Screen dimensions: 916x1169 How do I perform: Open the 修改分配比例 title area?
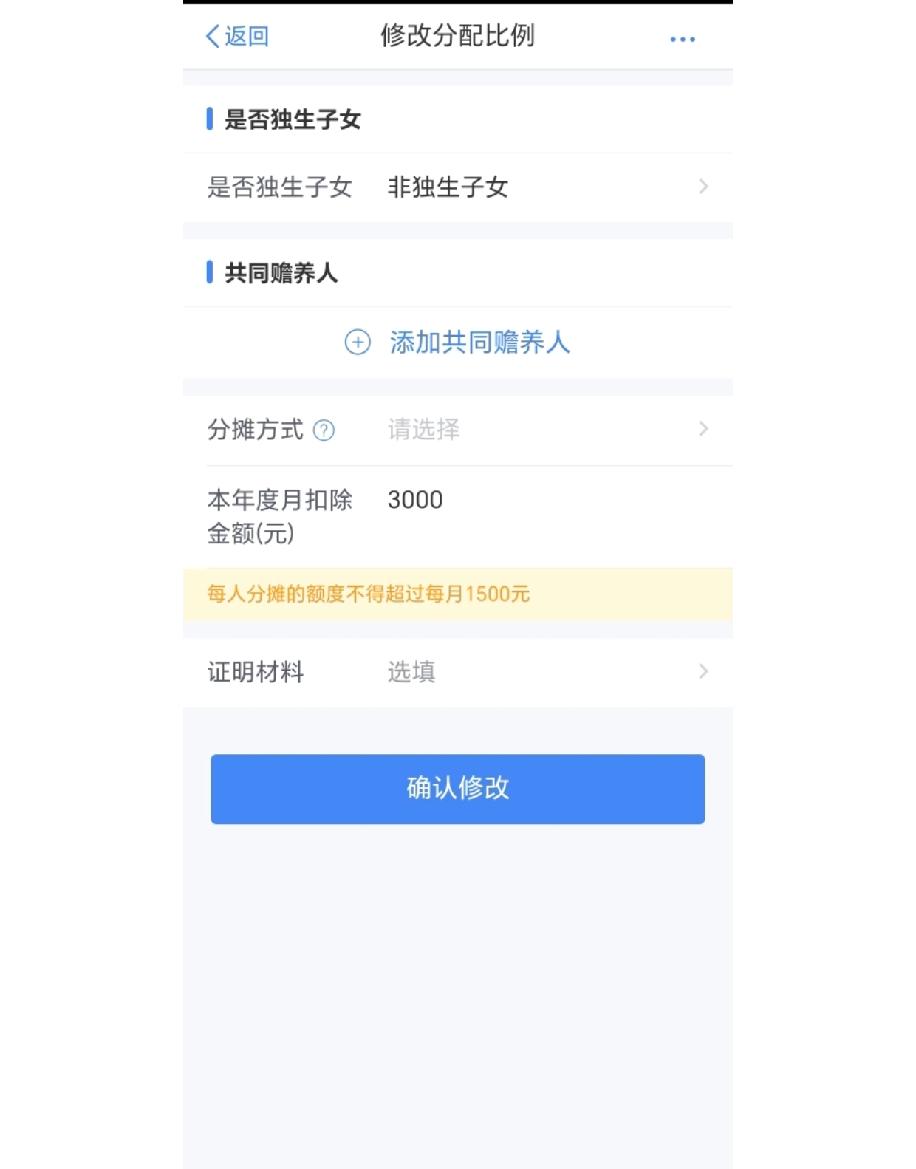click(x=457, y=36)
